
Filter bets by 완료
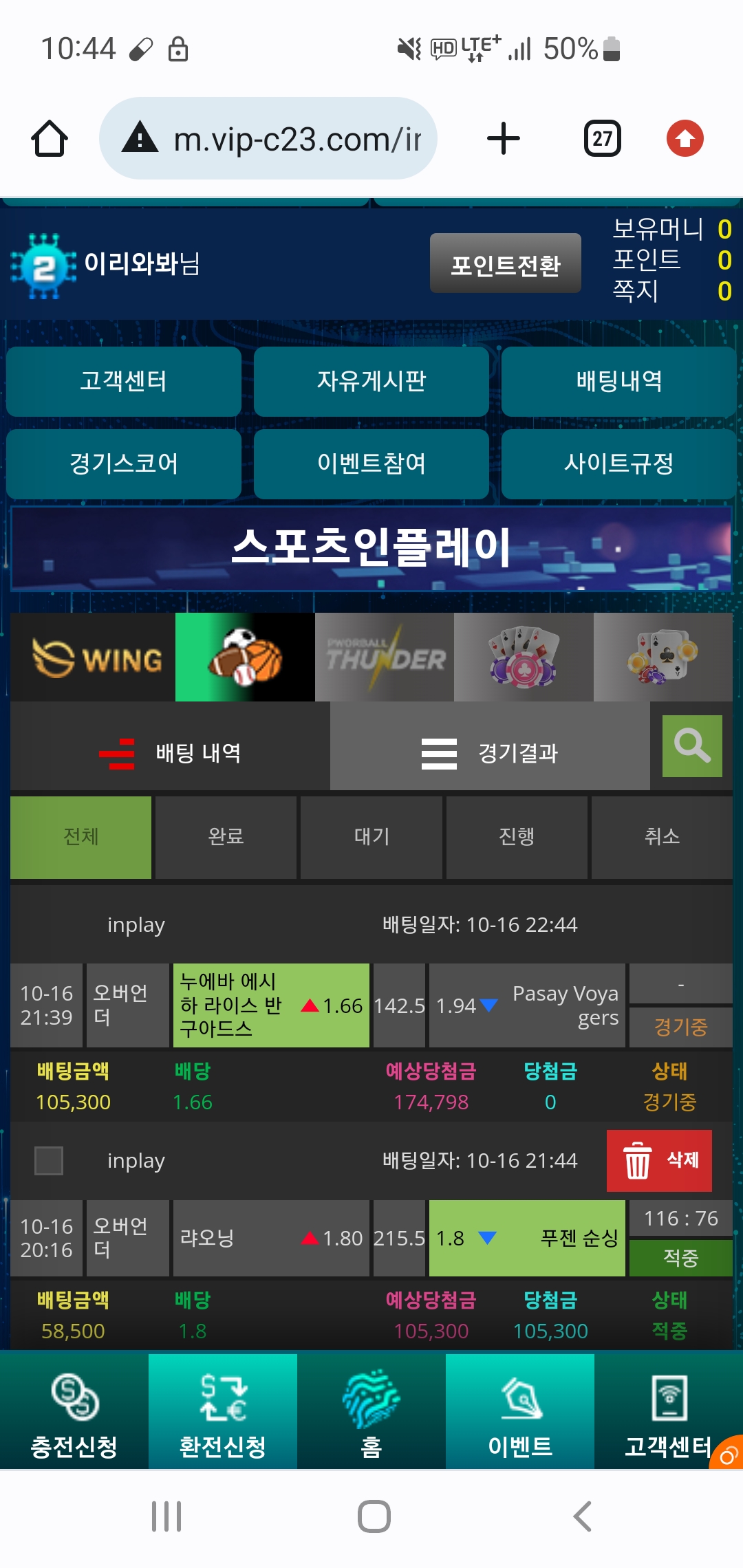(x=226, y=837)
